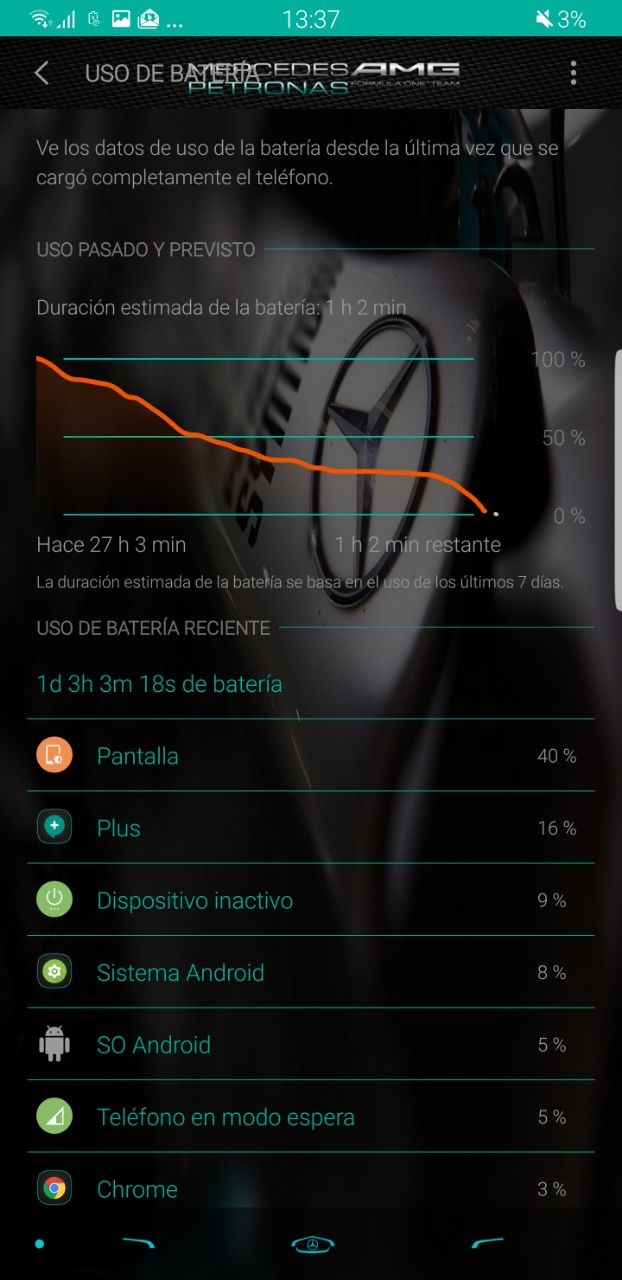Image resolution: width=622 pixels, height=1280 pixels.
Task: View Chrome battery usage details
Action: click(310, 1188)
